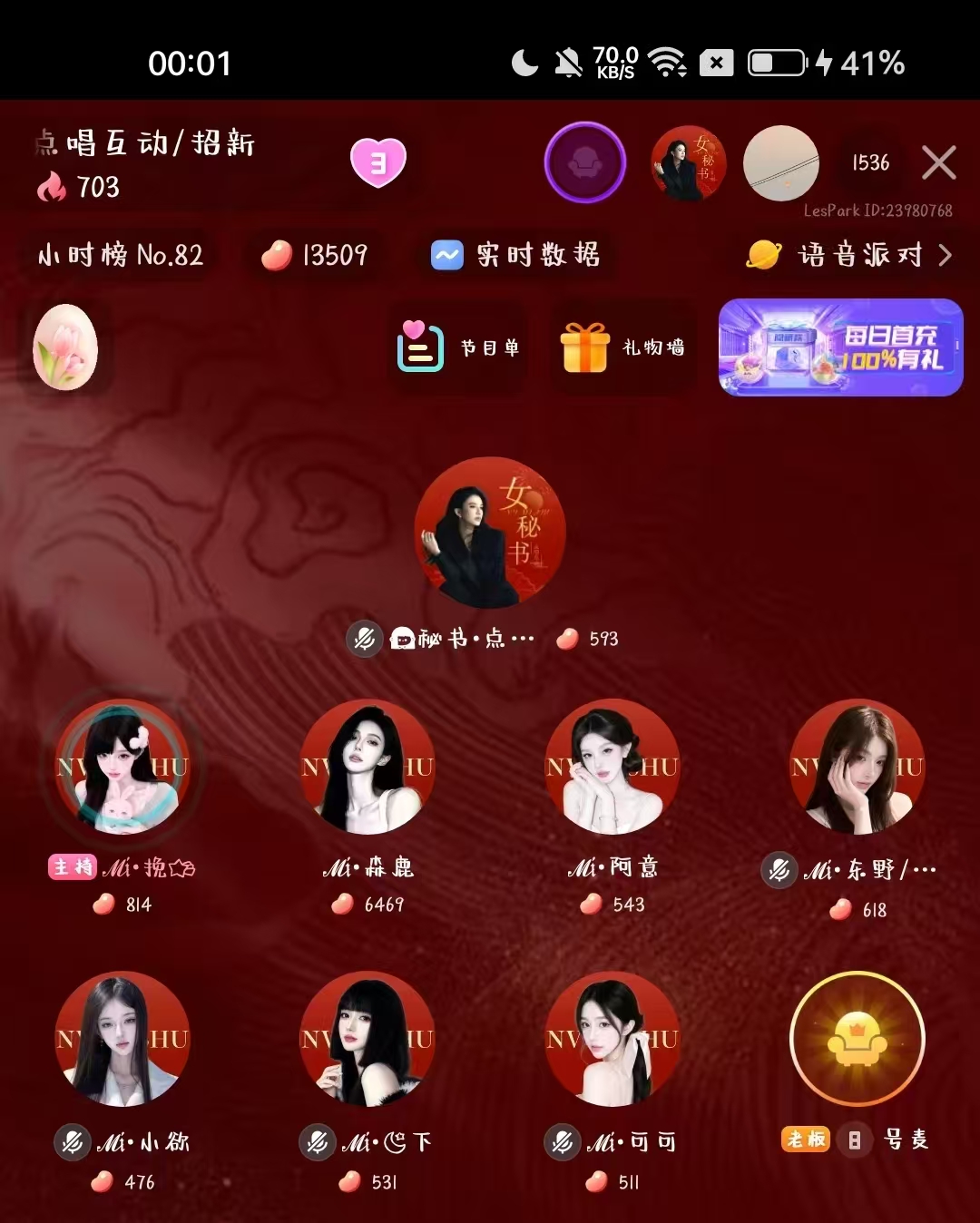Tap the tulip egg icon
This screenshot has width=980, height=1223.
(x=65, y=348)
